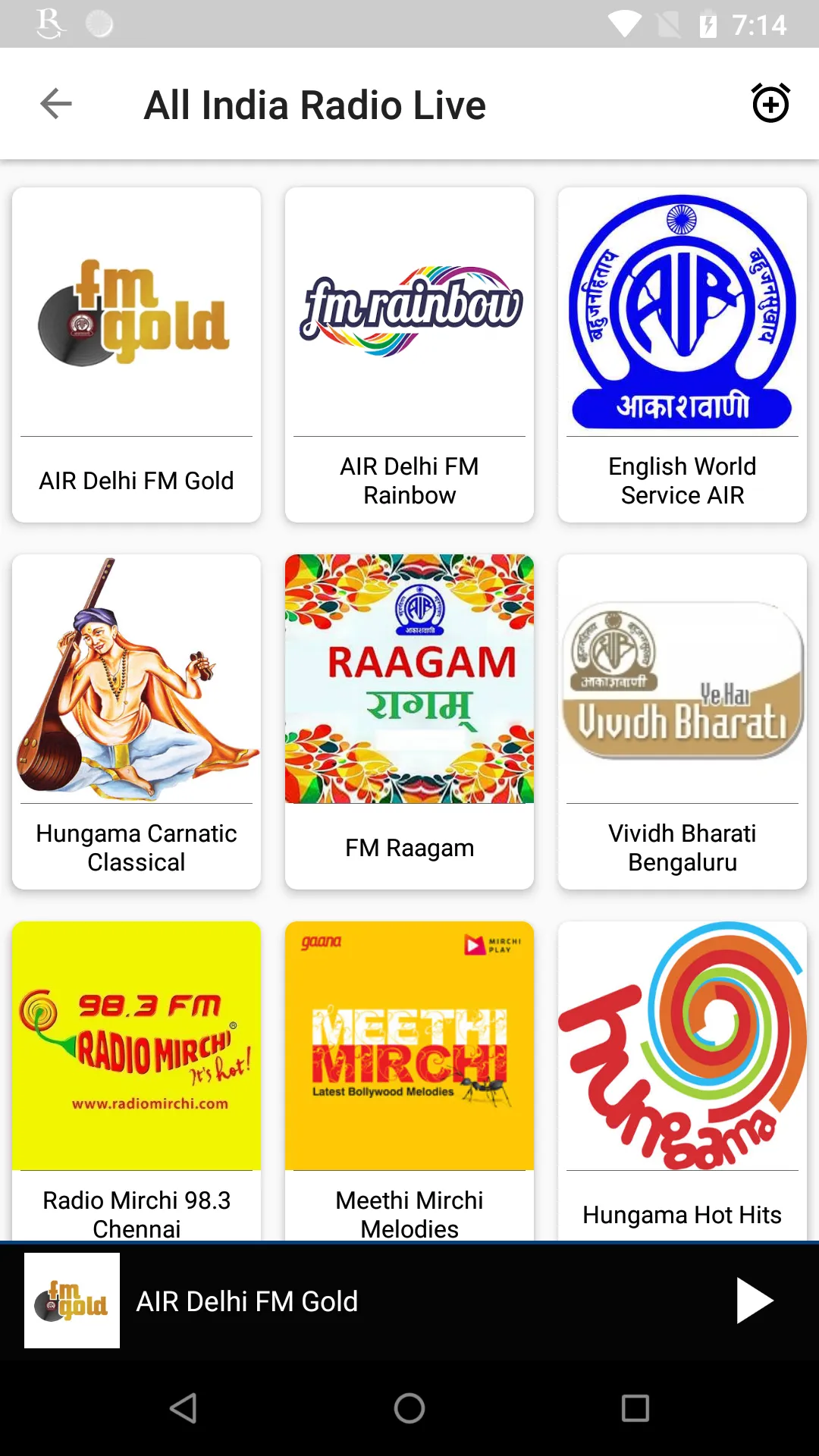819x1456 pixels.
Task: Tap the AIR Delhi FM Gold text in player
Action: coord(247,1301)
